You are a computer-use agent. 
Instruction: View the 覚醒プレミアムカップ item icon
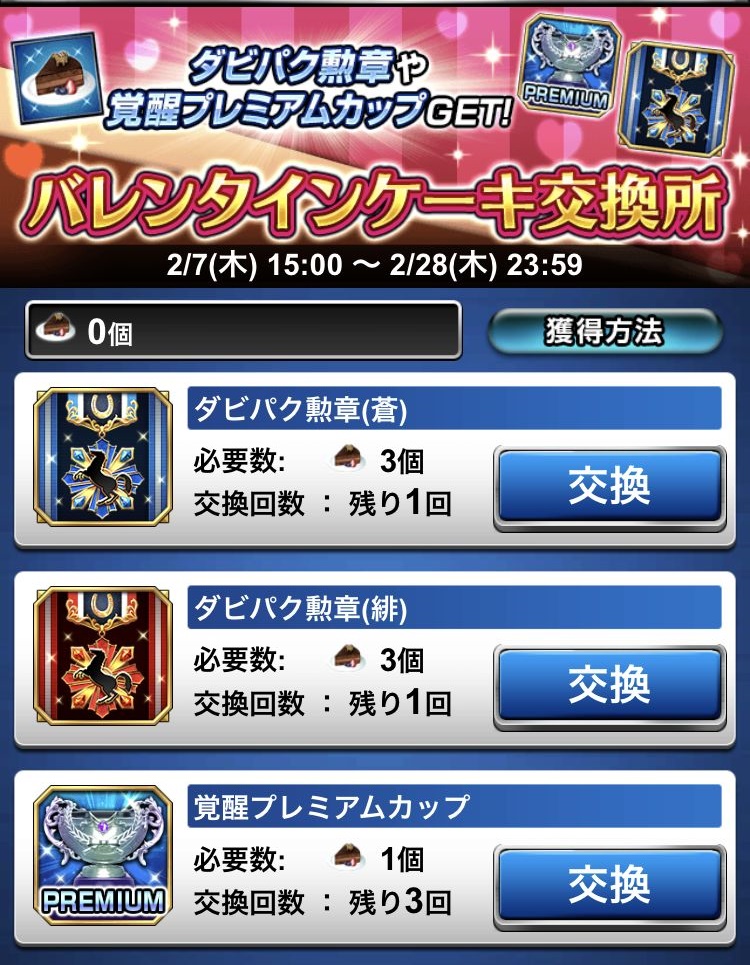[x=102, y=853]
